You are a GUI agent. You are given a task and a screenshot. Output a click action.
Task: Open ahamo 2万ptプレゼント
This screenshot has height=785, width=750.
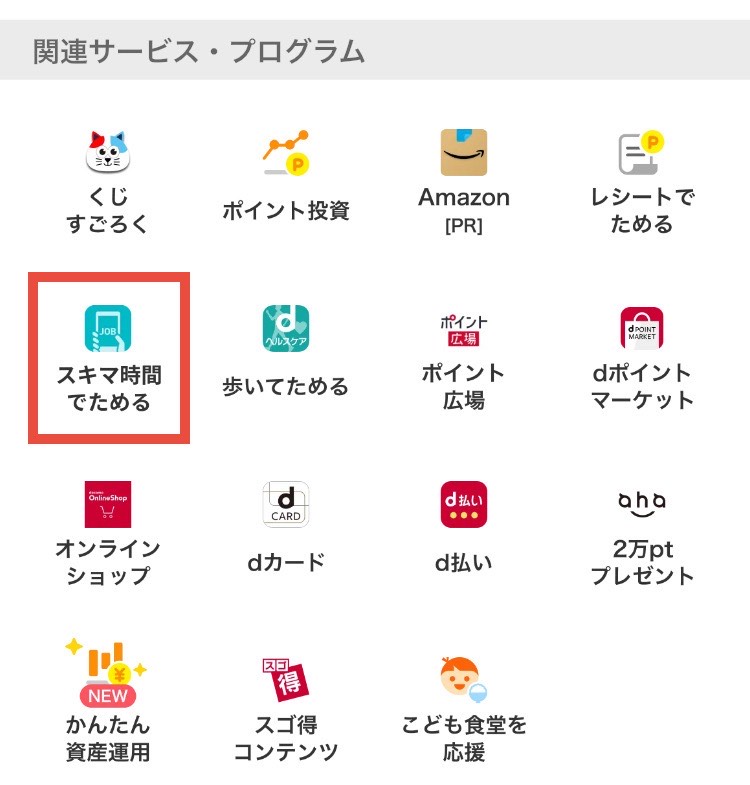coord(641,534)
